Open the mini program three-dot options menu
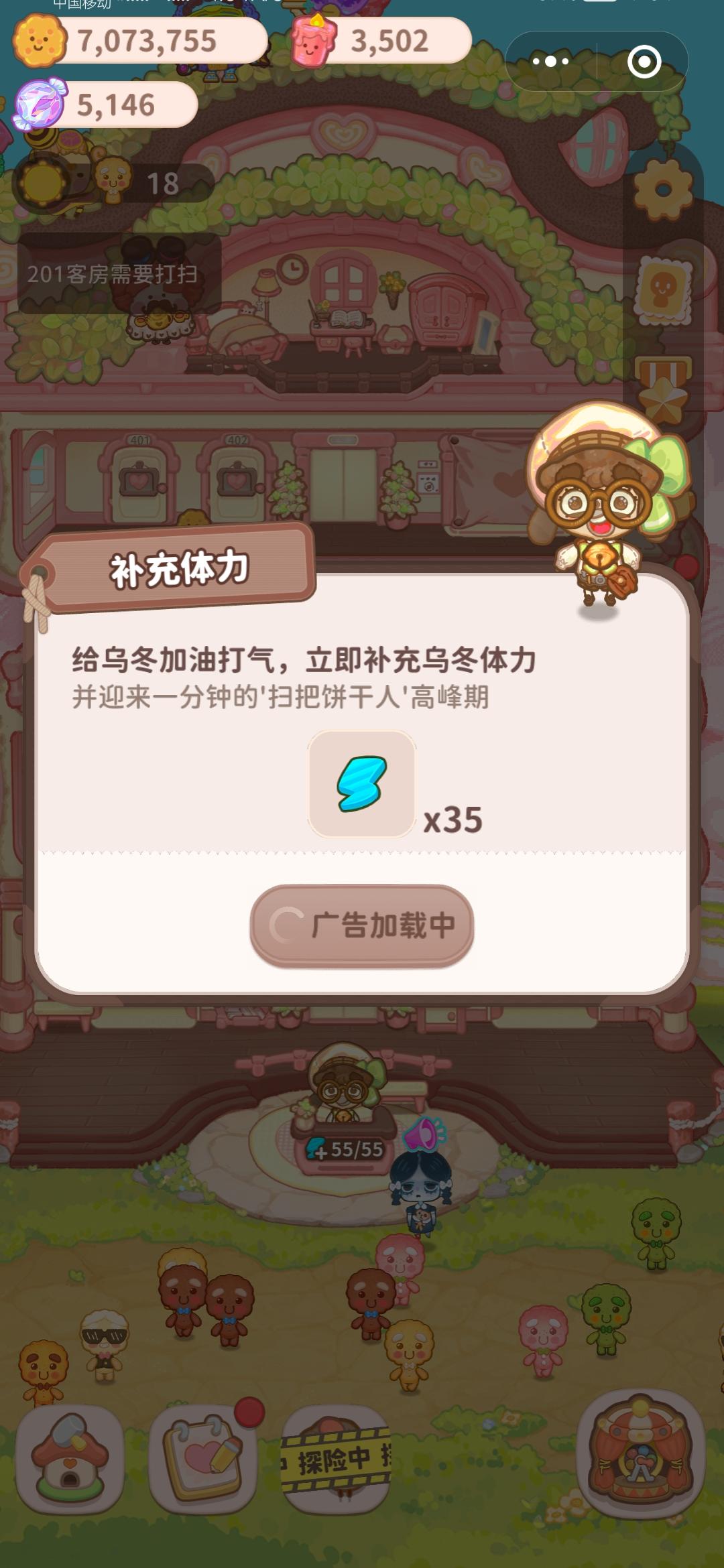This screenshot has width=724, height=1568. pyautogui.click(x=552, y=60)
